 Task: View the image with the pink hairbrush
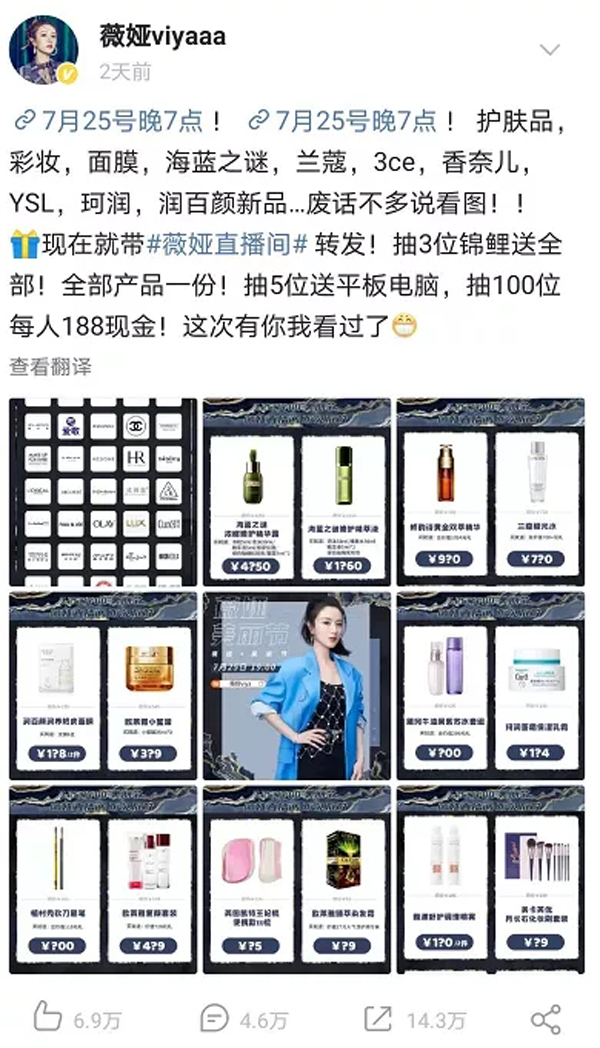pos(297,879)
